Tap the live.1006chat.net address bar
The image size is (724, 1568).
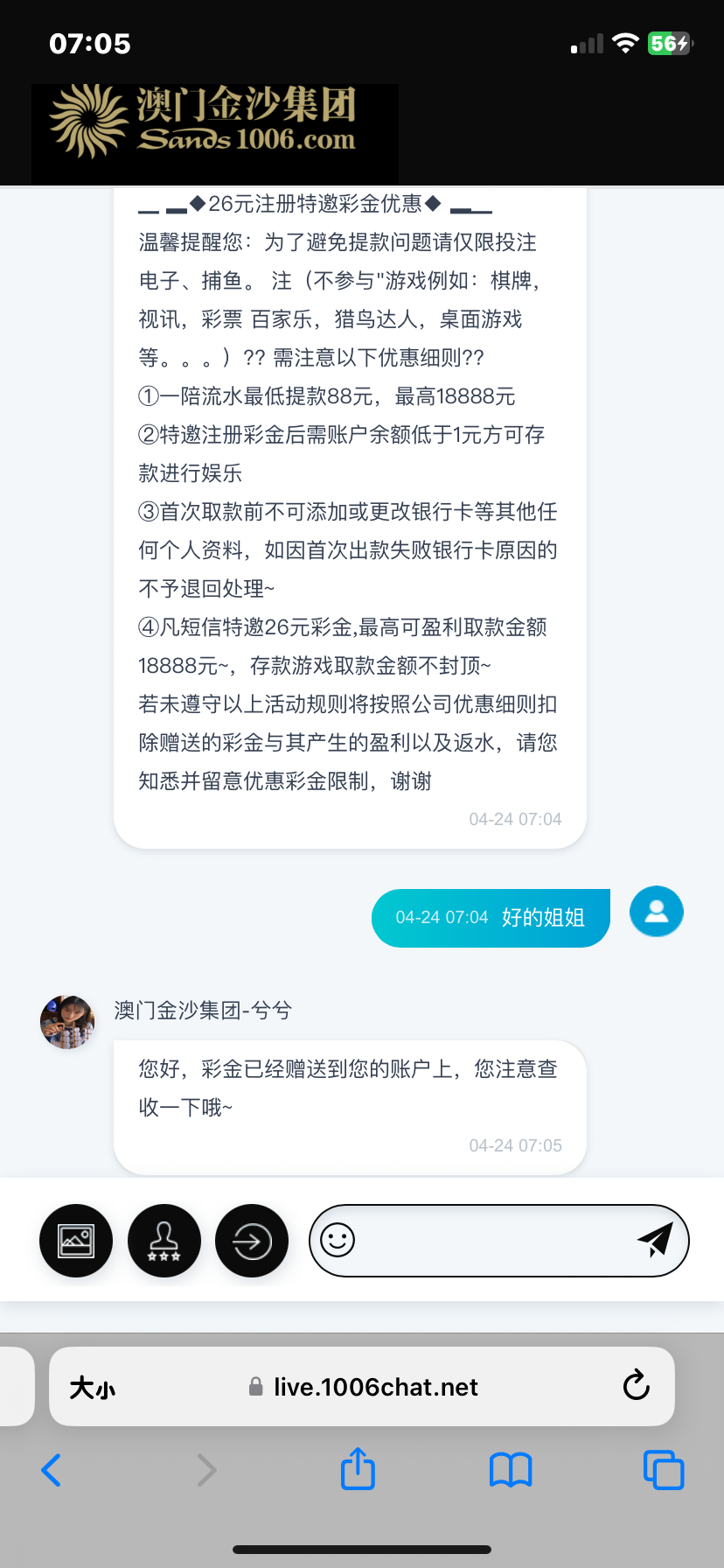coord(376,1387)
